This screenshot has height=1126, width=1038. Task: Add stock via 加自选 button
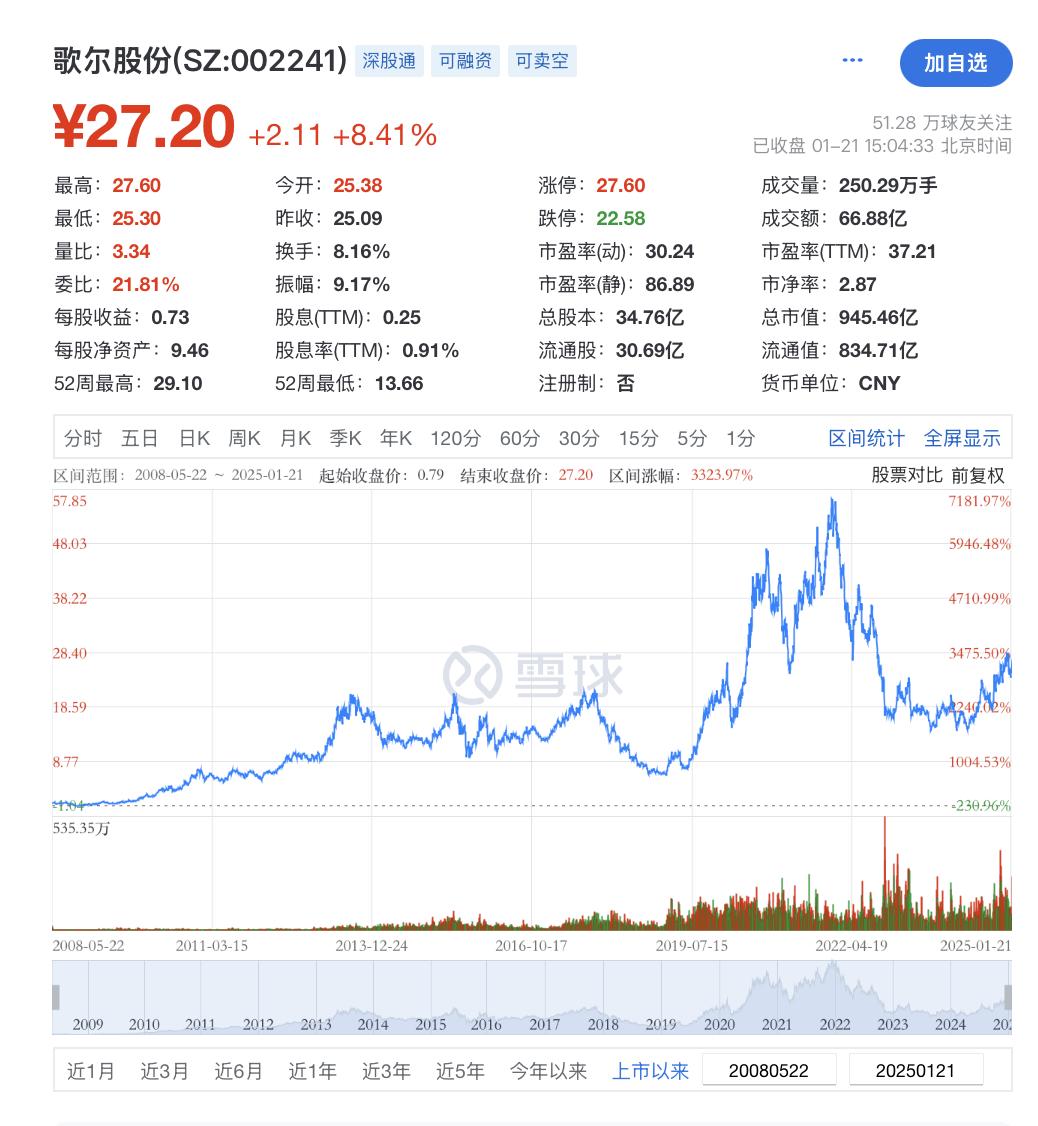(955, 63)
